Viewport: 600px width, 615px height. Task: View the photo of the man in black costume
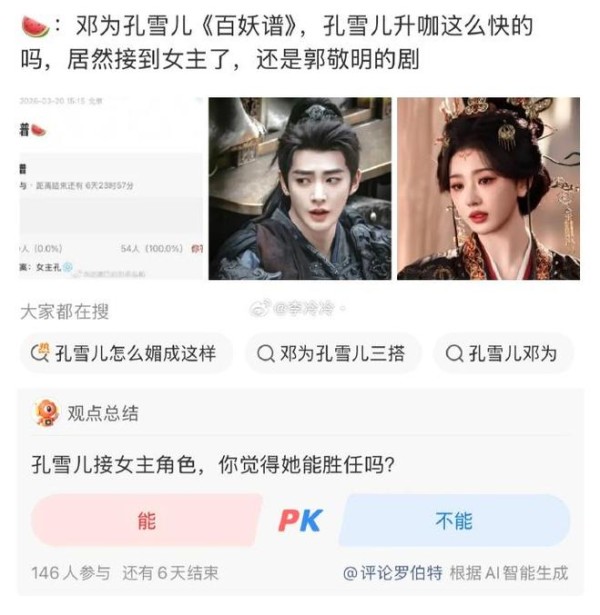tap(299, 188)
